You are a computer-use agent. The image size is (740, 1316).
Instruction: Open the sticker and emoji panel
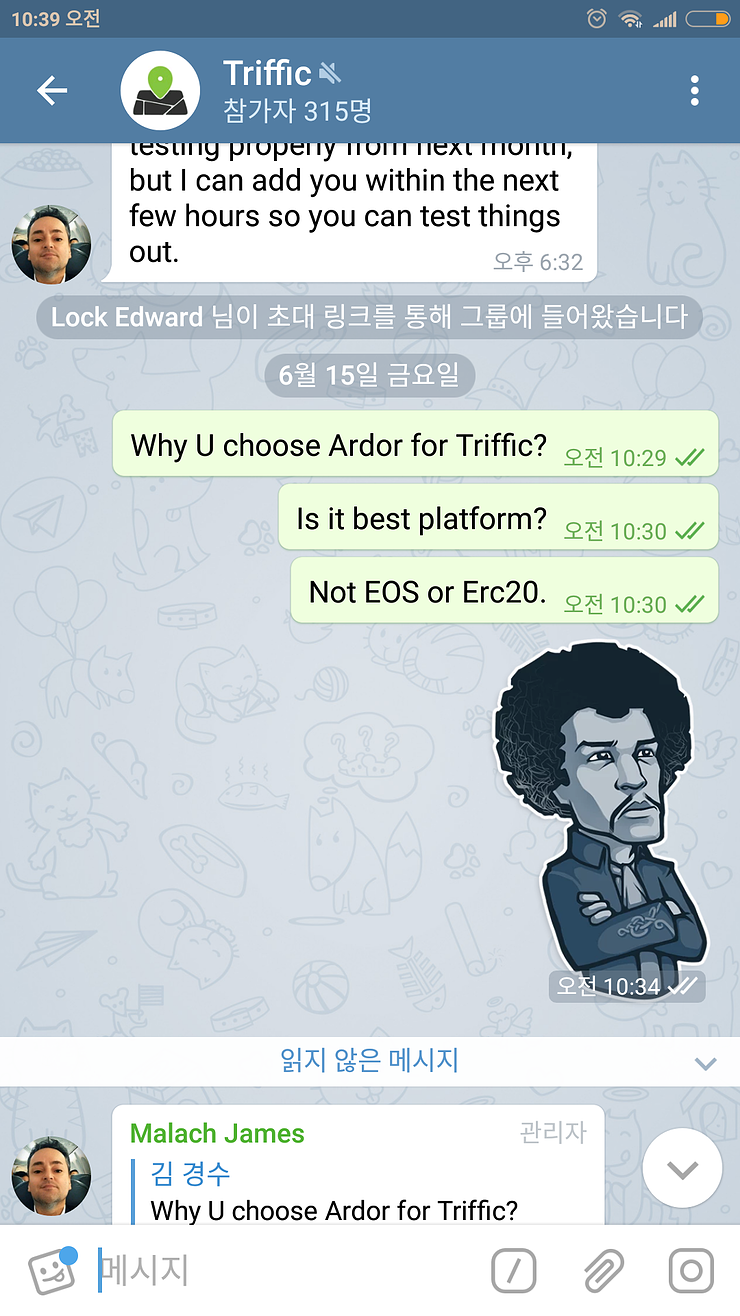(51, 1270)
